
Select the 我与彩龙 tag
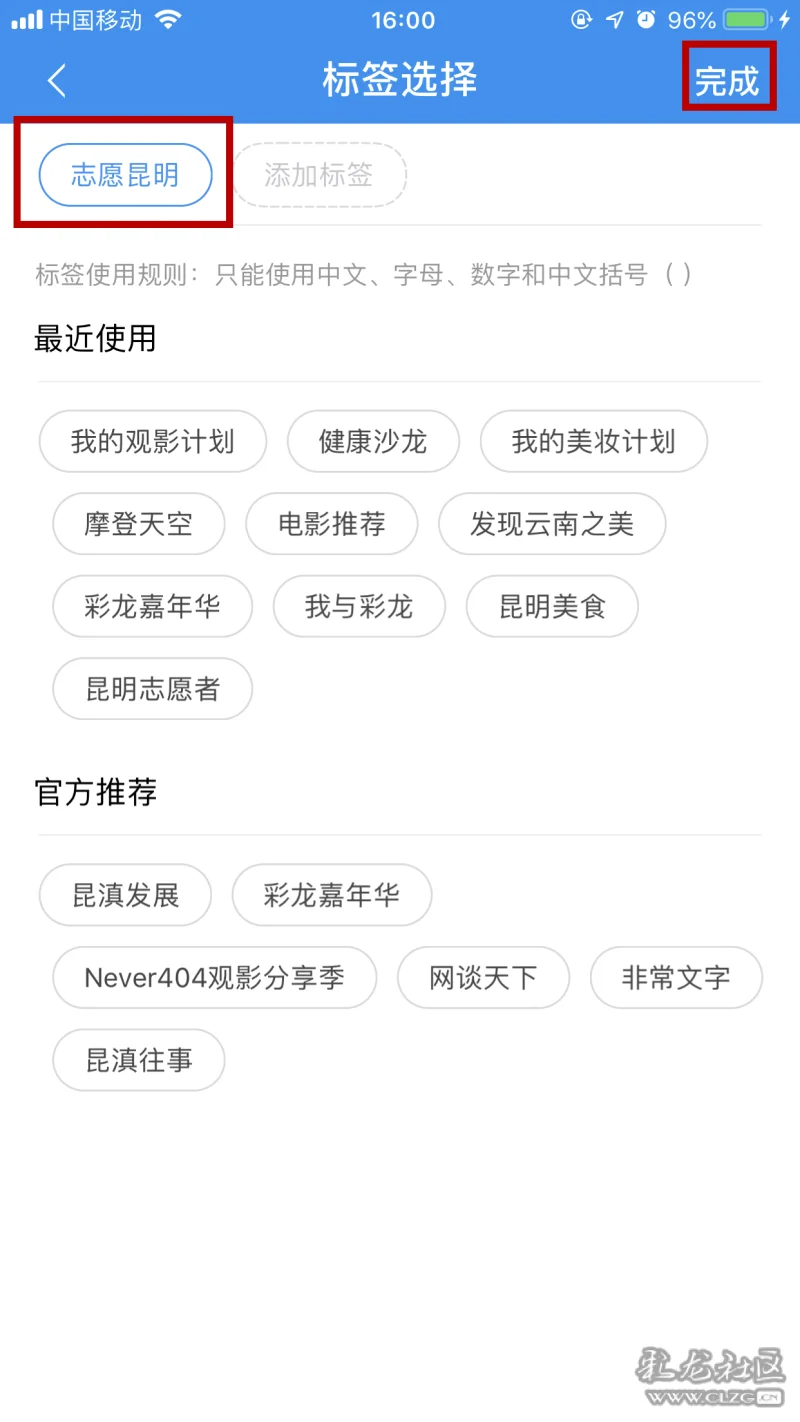pyautogui.click(x=359, y=606)
